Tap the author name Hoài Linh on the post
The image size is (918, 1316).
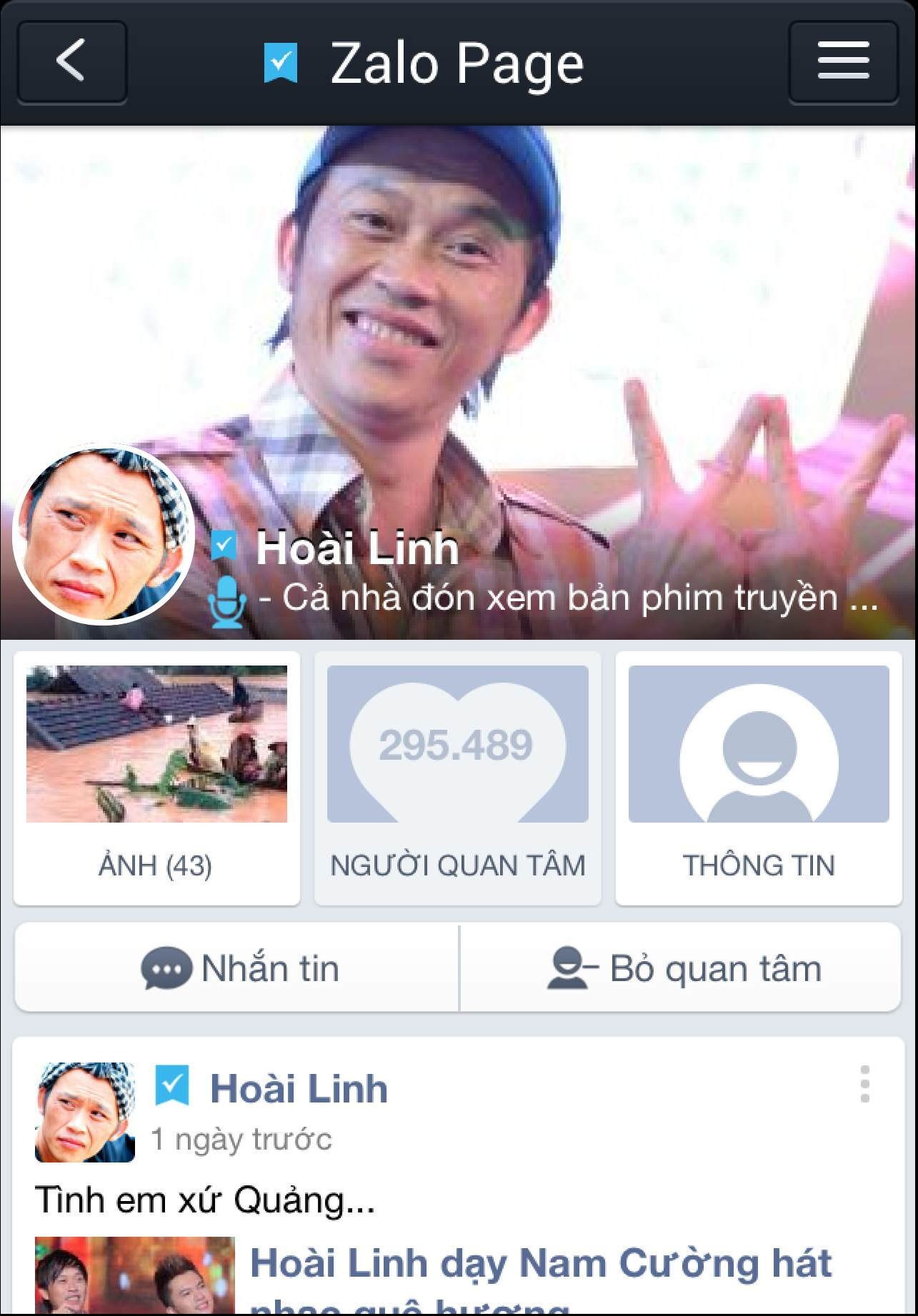click(299, 1088)
